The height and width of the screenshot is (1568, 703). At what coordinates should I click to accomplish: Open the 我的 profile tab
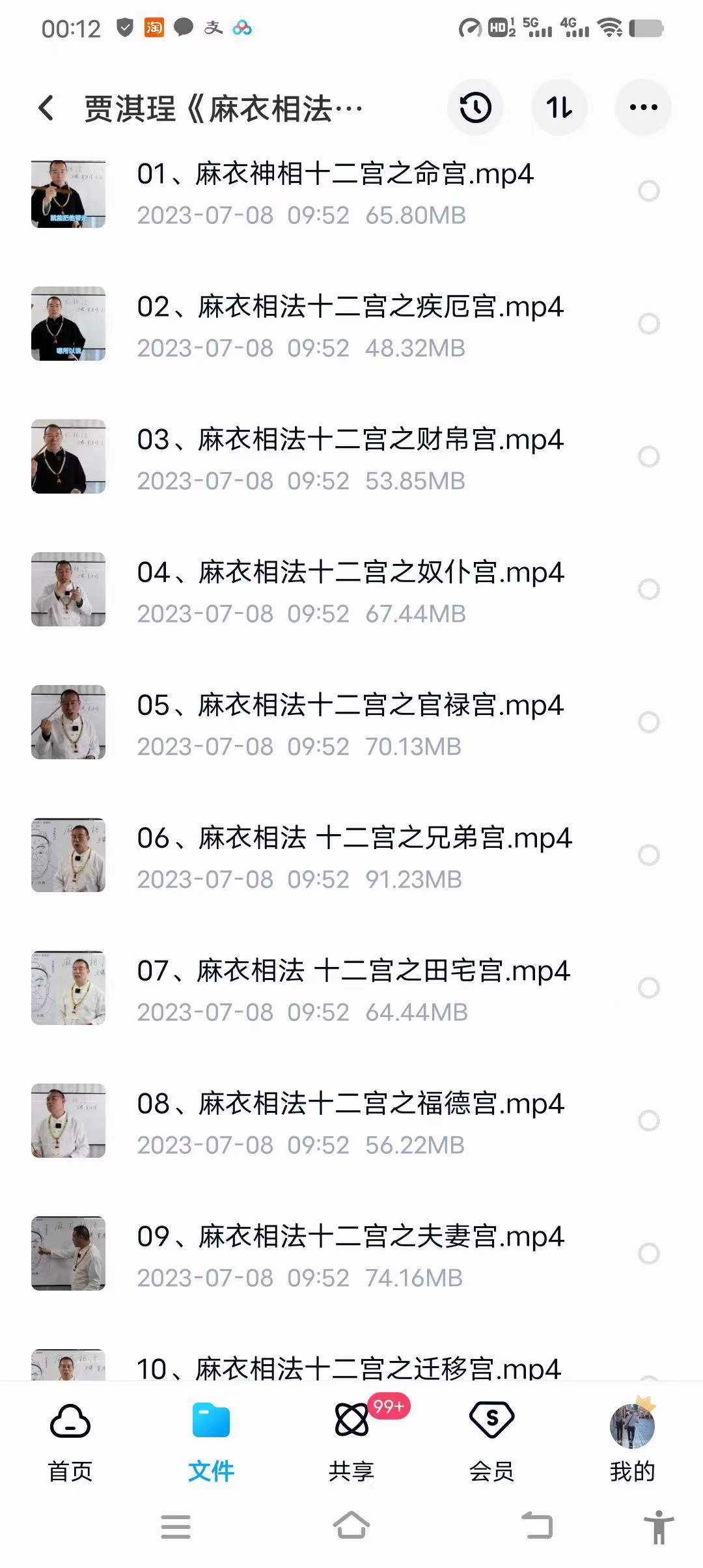(632, 1440)
